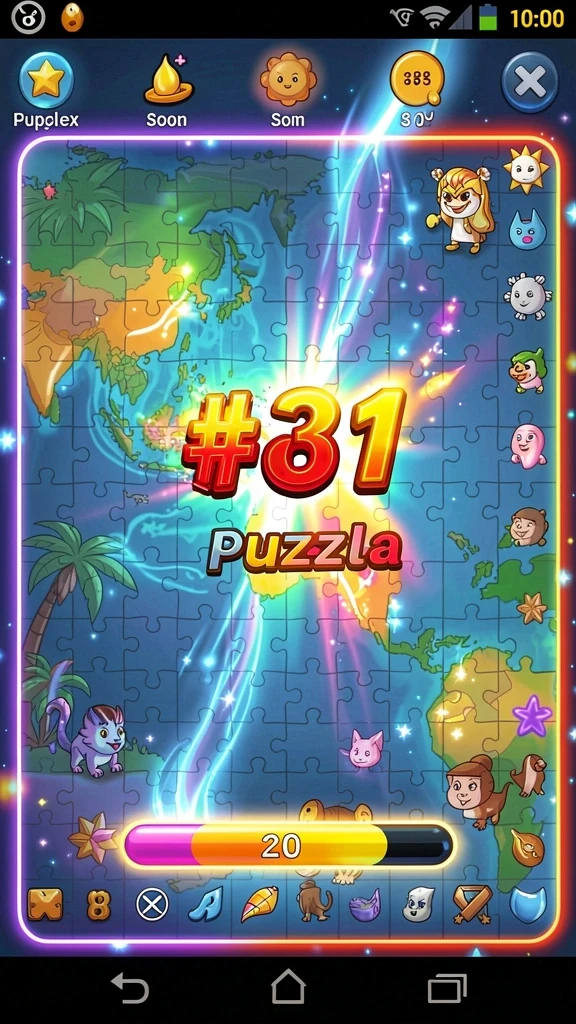Choose the monkey icon in bottom toolbar
The height and width of the screenshot is (1024, 576).
[314, 902]
